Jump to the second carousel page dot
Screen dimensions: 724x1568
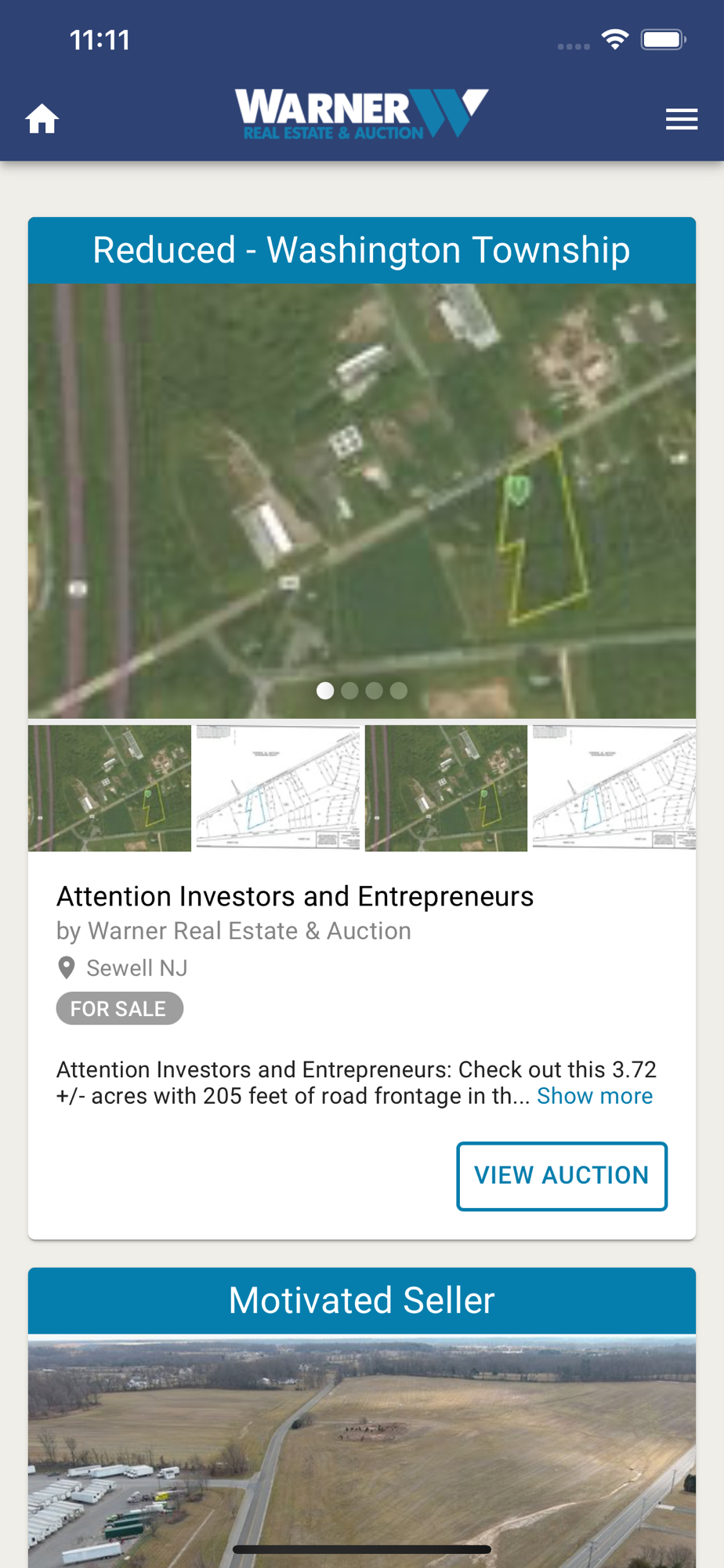coord(350,691)
